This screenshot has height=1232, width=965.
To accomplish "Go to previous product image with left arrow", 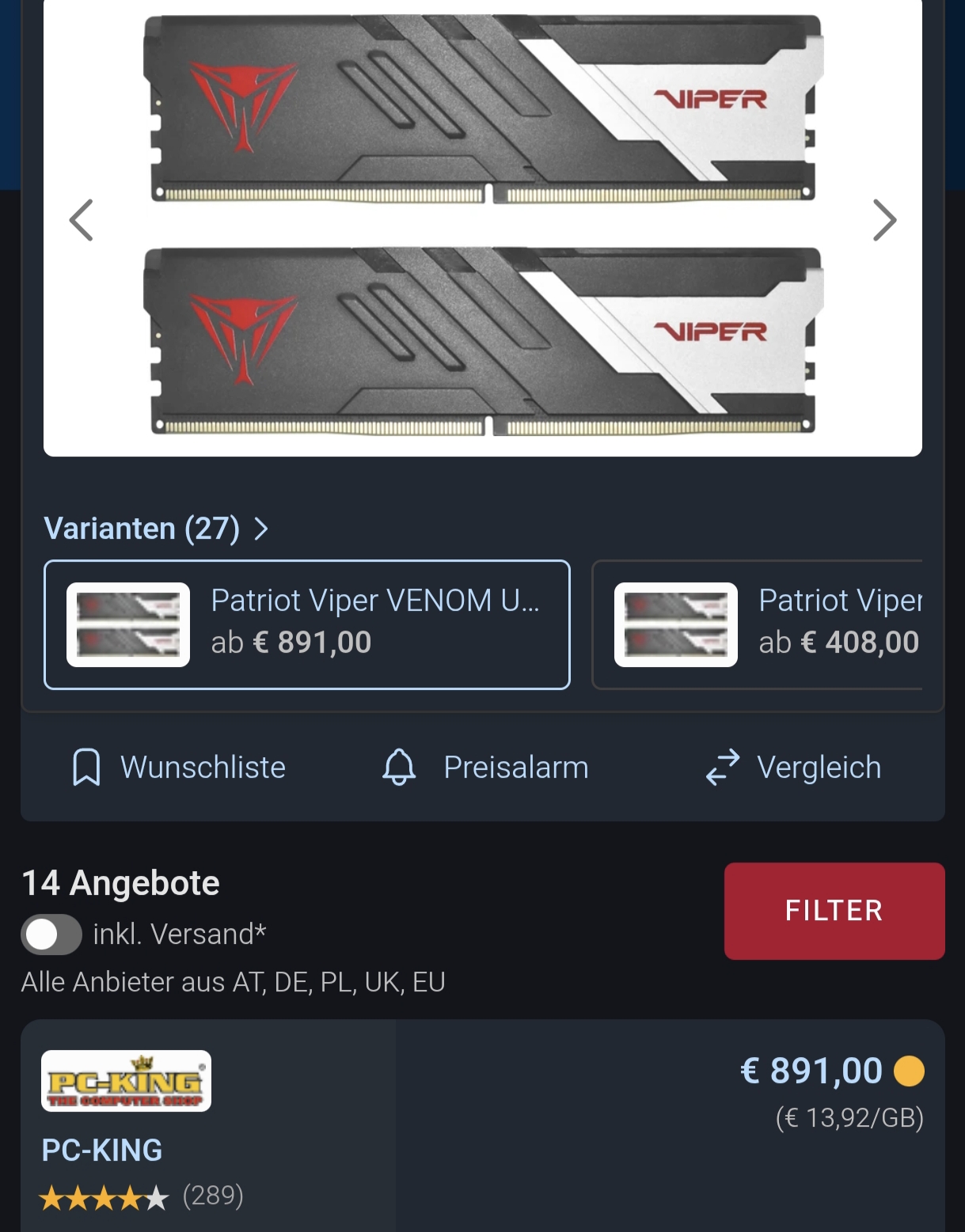I will click(81, 220).
